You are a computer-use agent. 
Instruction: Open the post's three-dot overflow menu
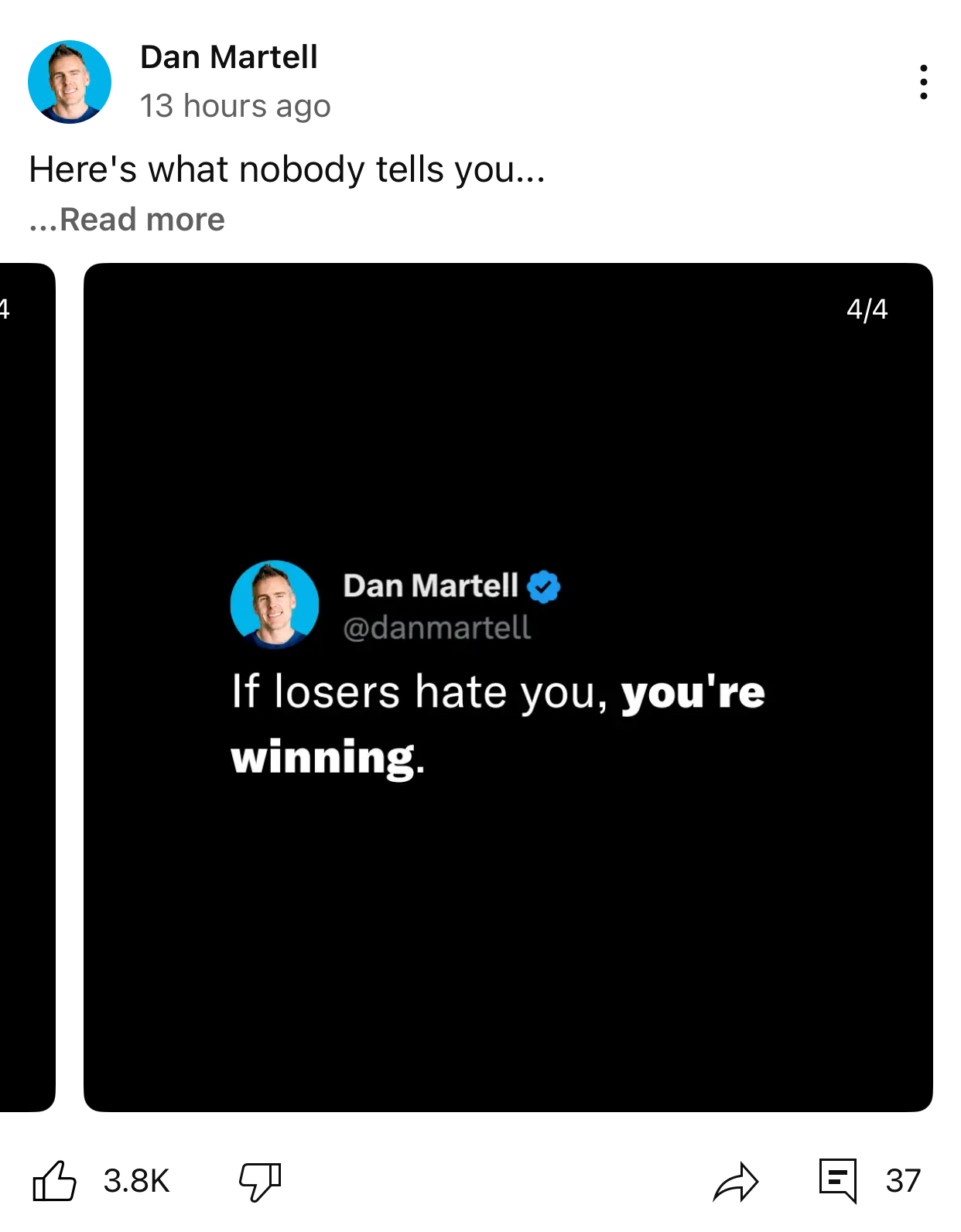click(x=923, y=82)
